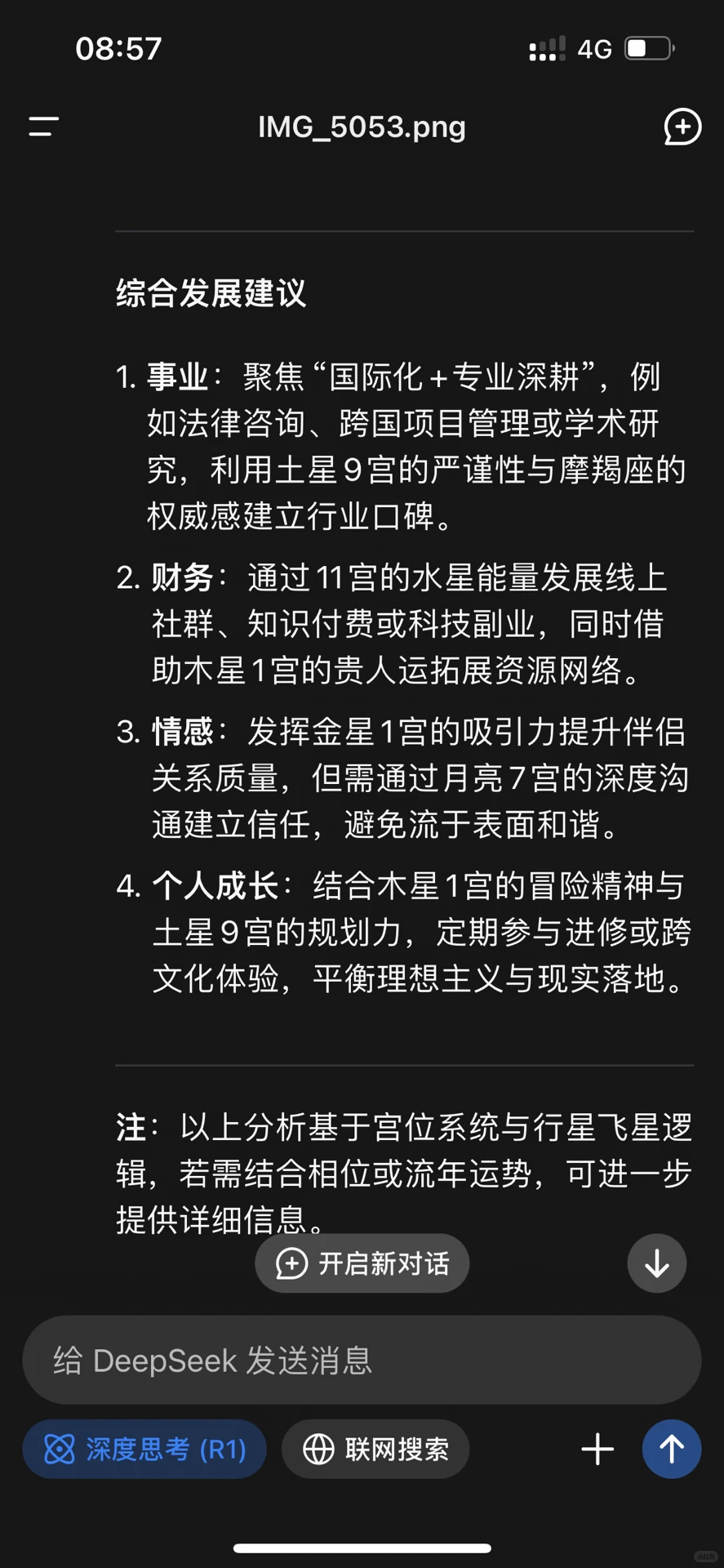The width and height of the screenshot is (724, 1568).
Task: Open attachment options with the plus icon
Action: click(597, 1450)
